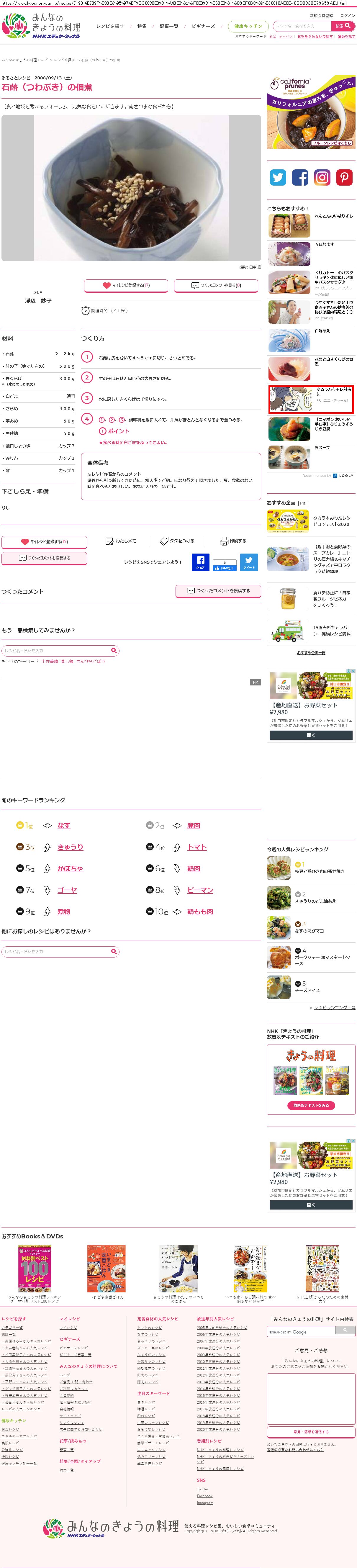
Task: Tweet the recipe via ツイート button
Action: click(x=249, y=562)
